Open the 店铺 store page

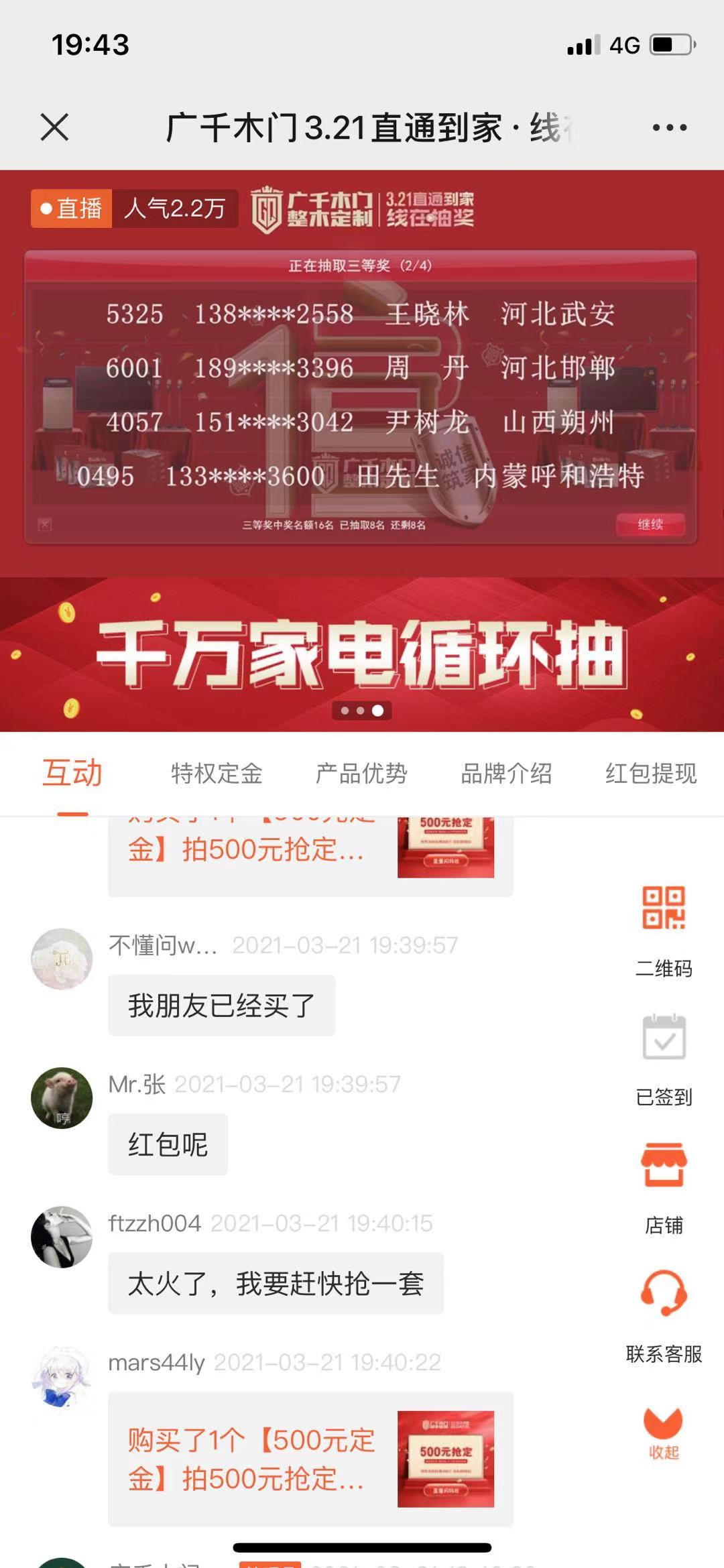[x=664, y=1166]
